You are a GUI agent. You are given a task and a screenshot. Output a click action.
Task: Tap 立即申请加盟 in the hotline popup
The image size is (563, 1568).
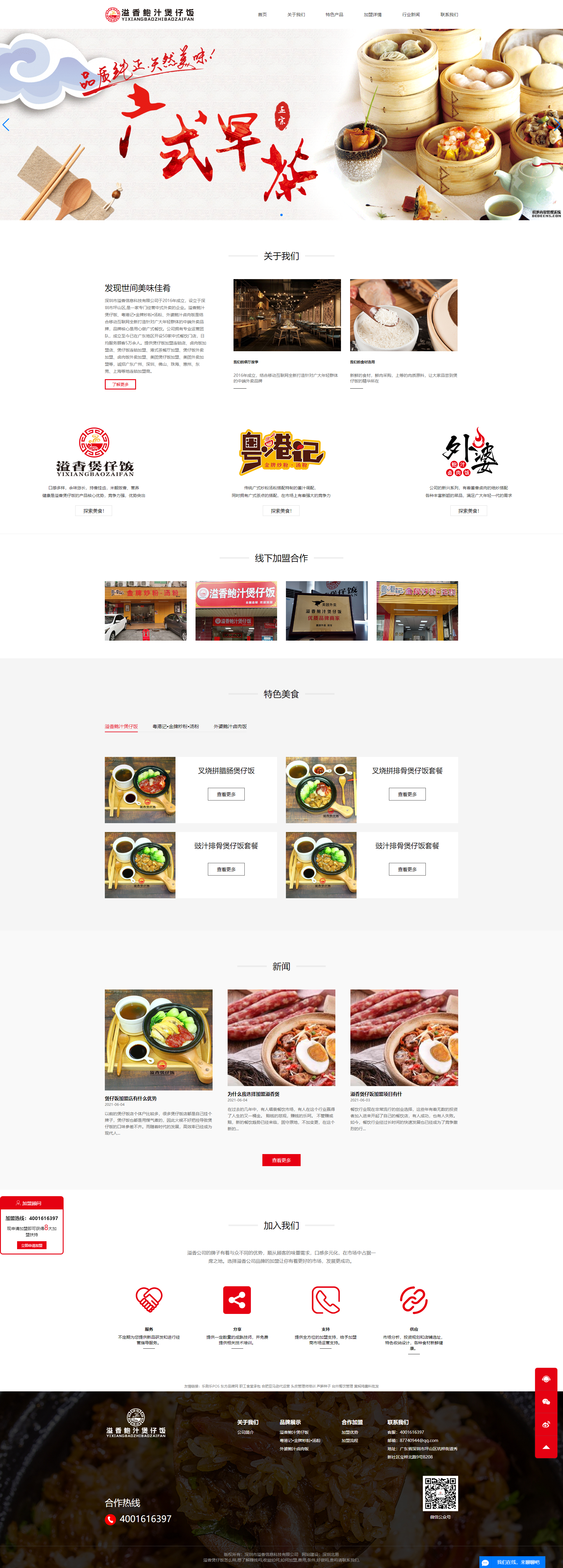(x=32, y=1245)
